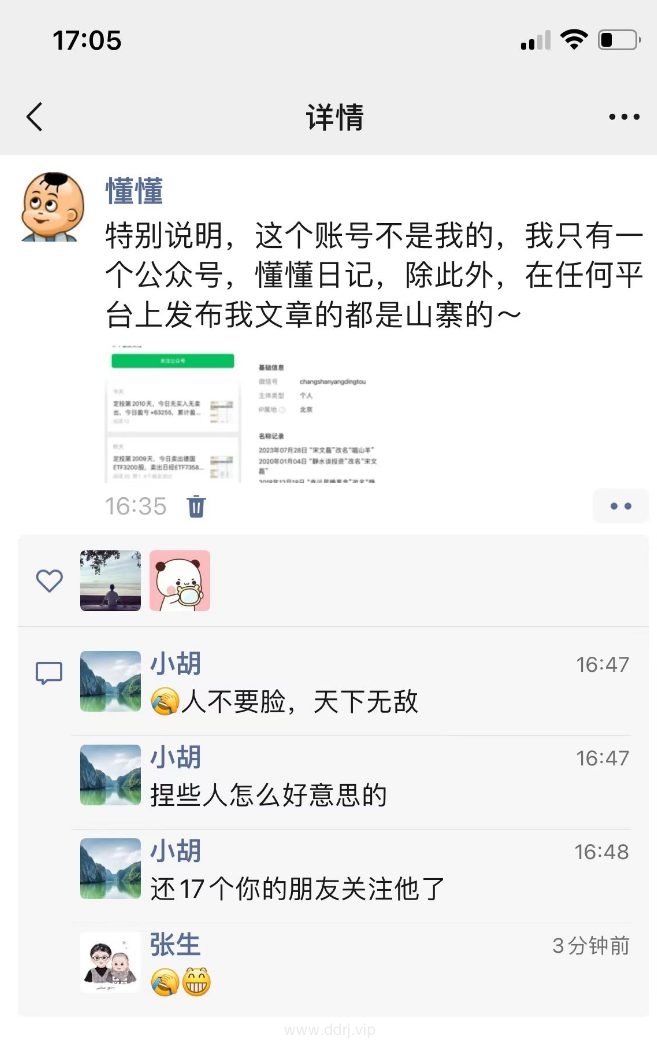The image size is (657, 1050).
Task: Open the like and comment button
Action: click(620, 506)
